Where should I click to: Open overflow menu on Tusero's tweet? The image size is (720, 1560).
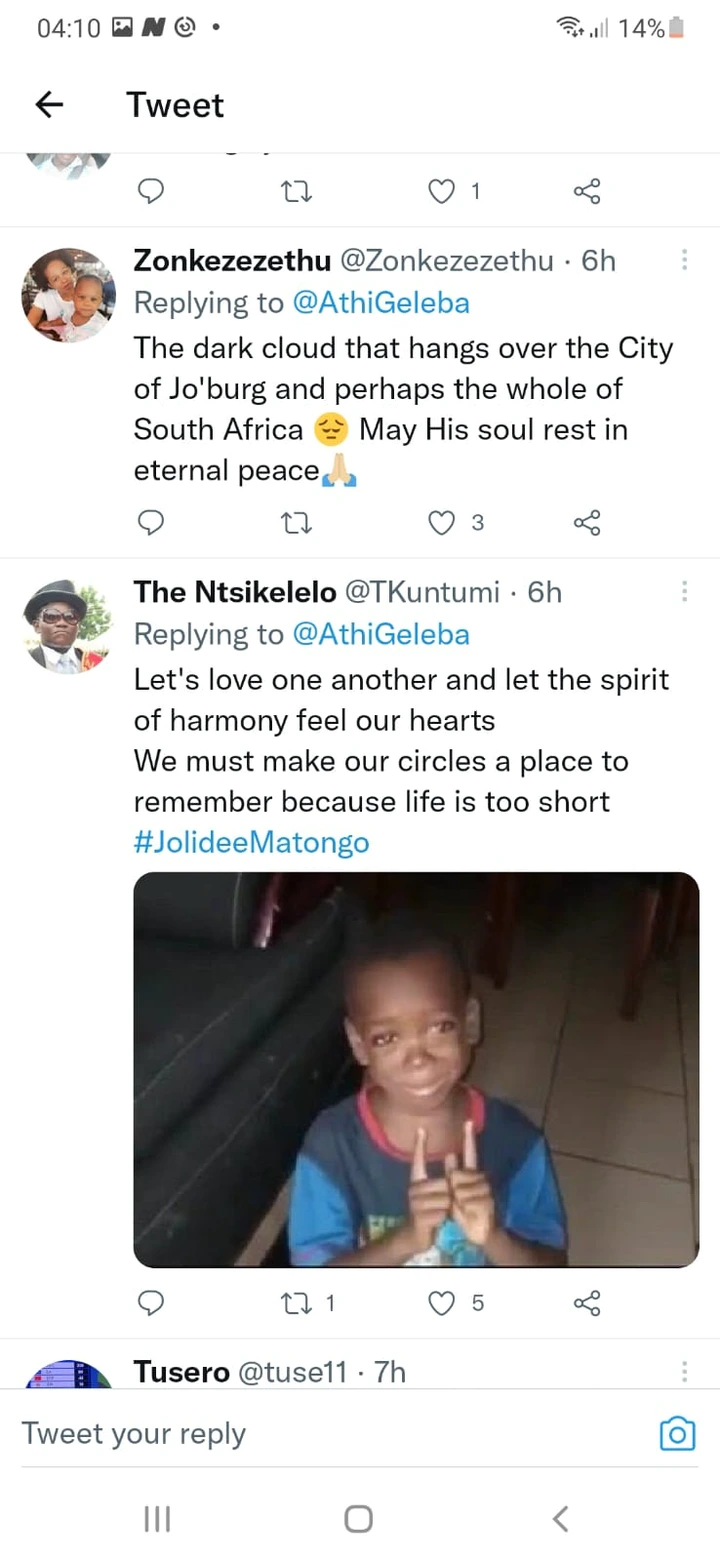point(684,1371)
